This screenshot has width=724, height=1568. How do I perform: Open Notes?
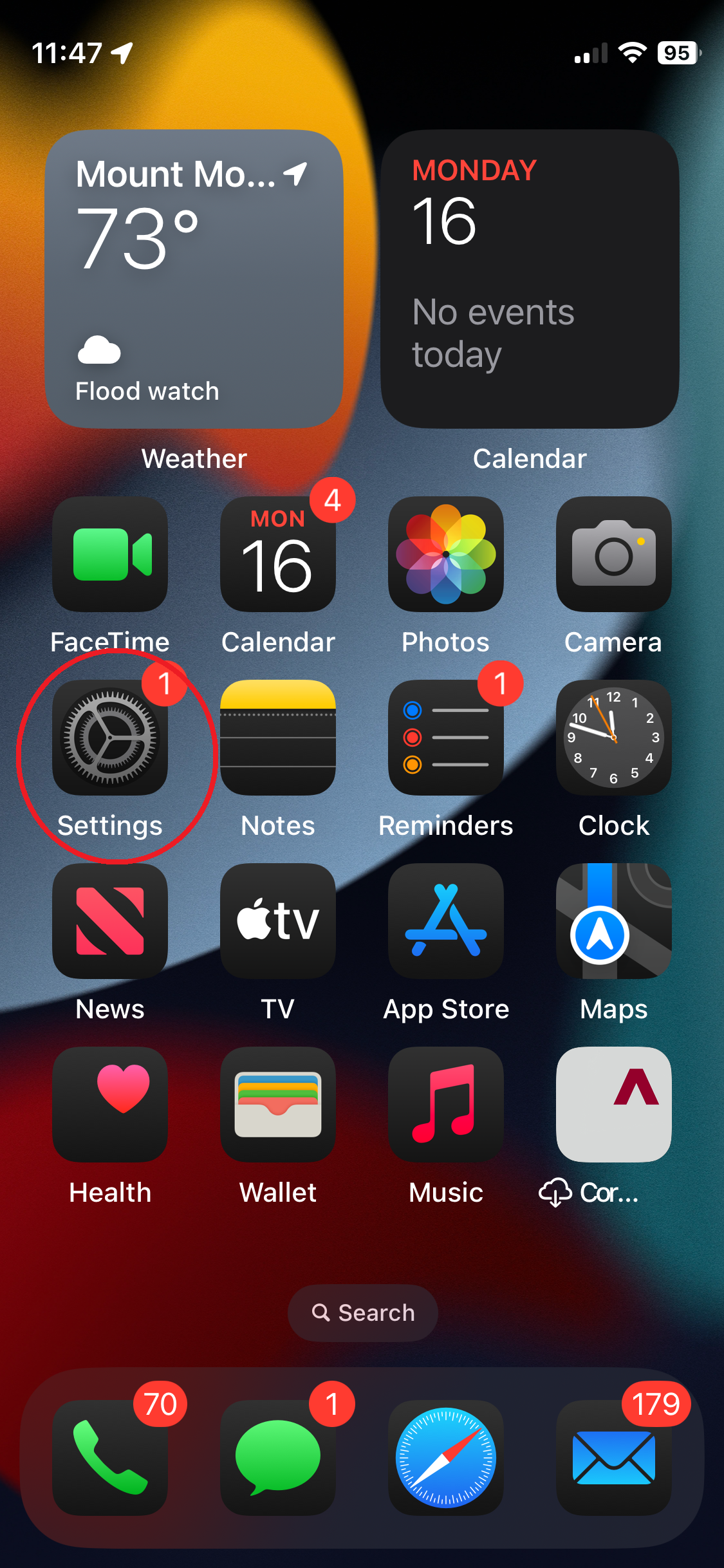click(278, 738)
